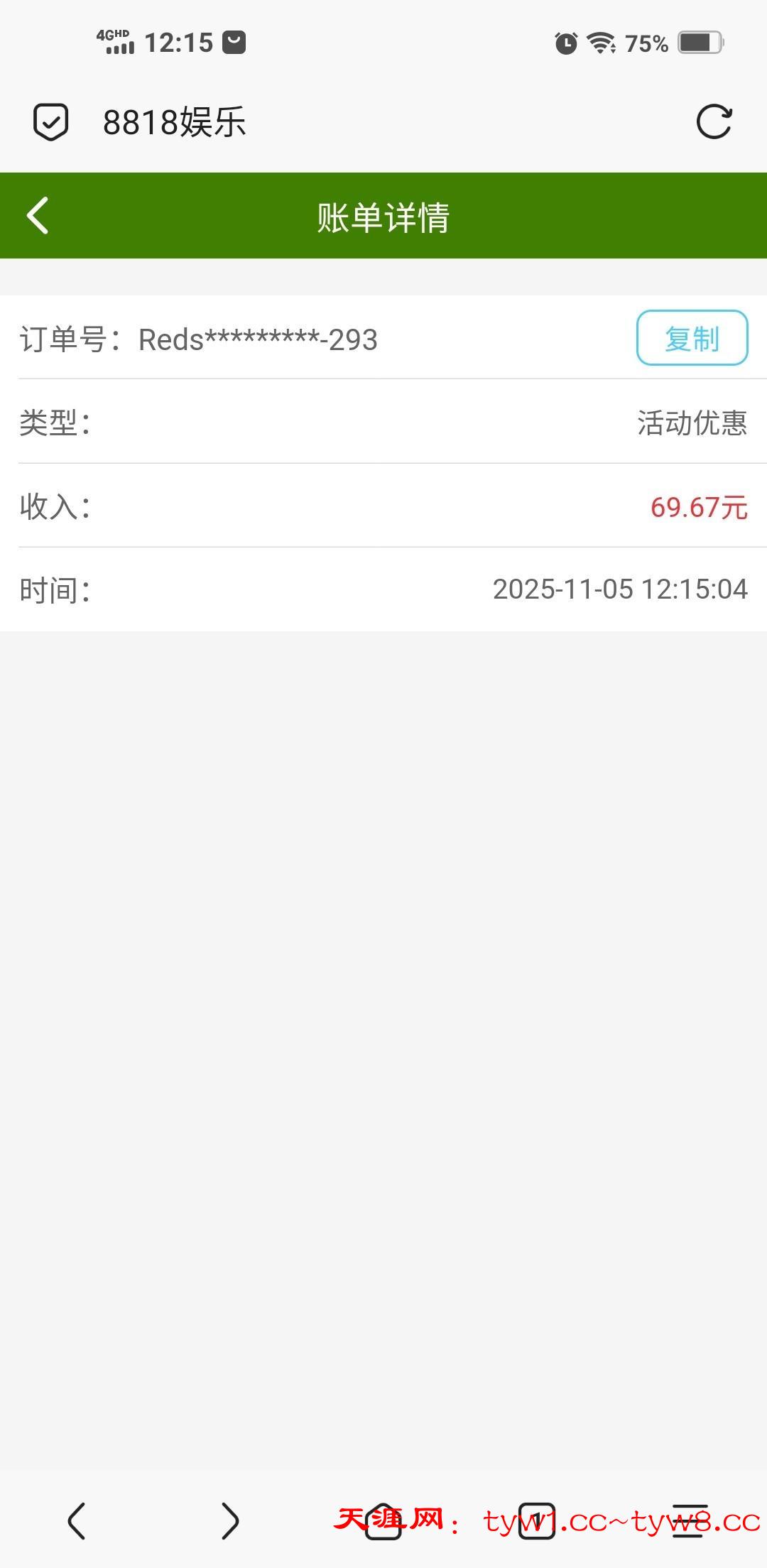The width and height of the screenshot is (767, 1568).
Task: Open the browser menu with the three-line icon
Action: (690, 1521)
